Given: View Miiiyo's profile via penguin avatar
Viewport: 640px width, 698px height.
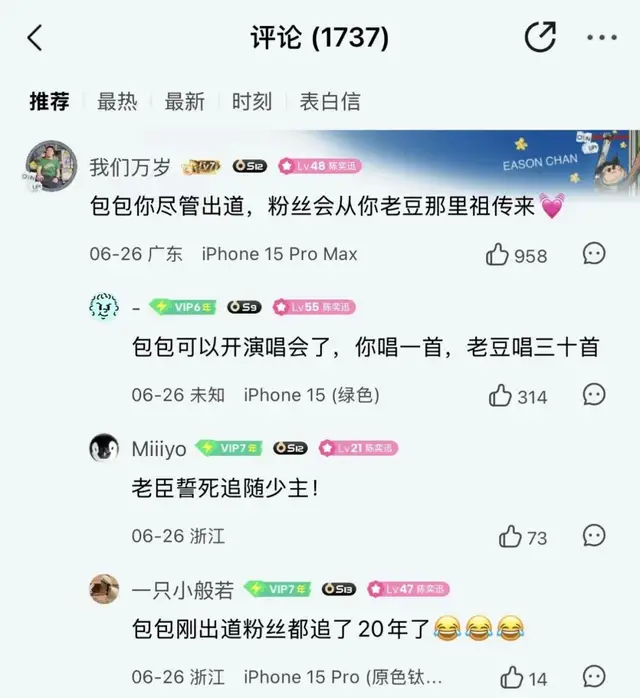Looking at the screenshot, I should 105,448.
